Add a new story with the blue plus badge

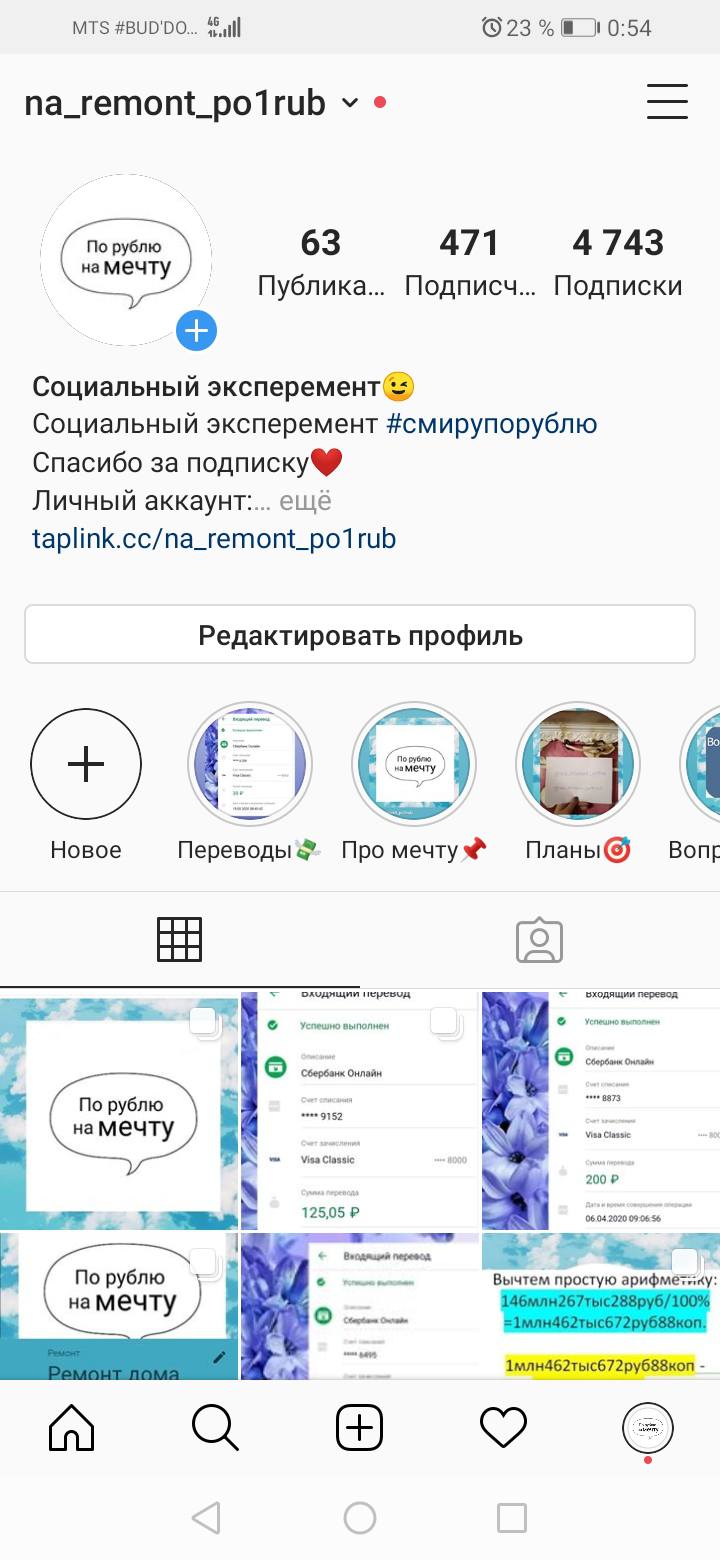point(196,331)
